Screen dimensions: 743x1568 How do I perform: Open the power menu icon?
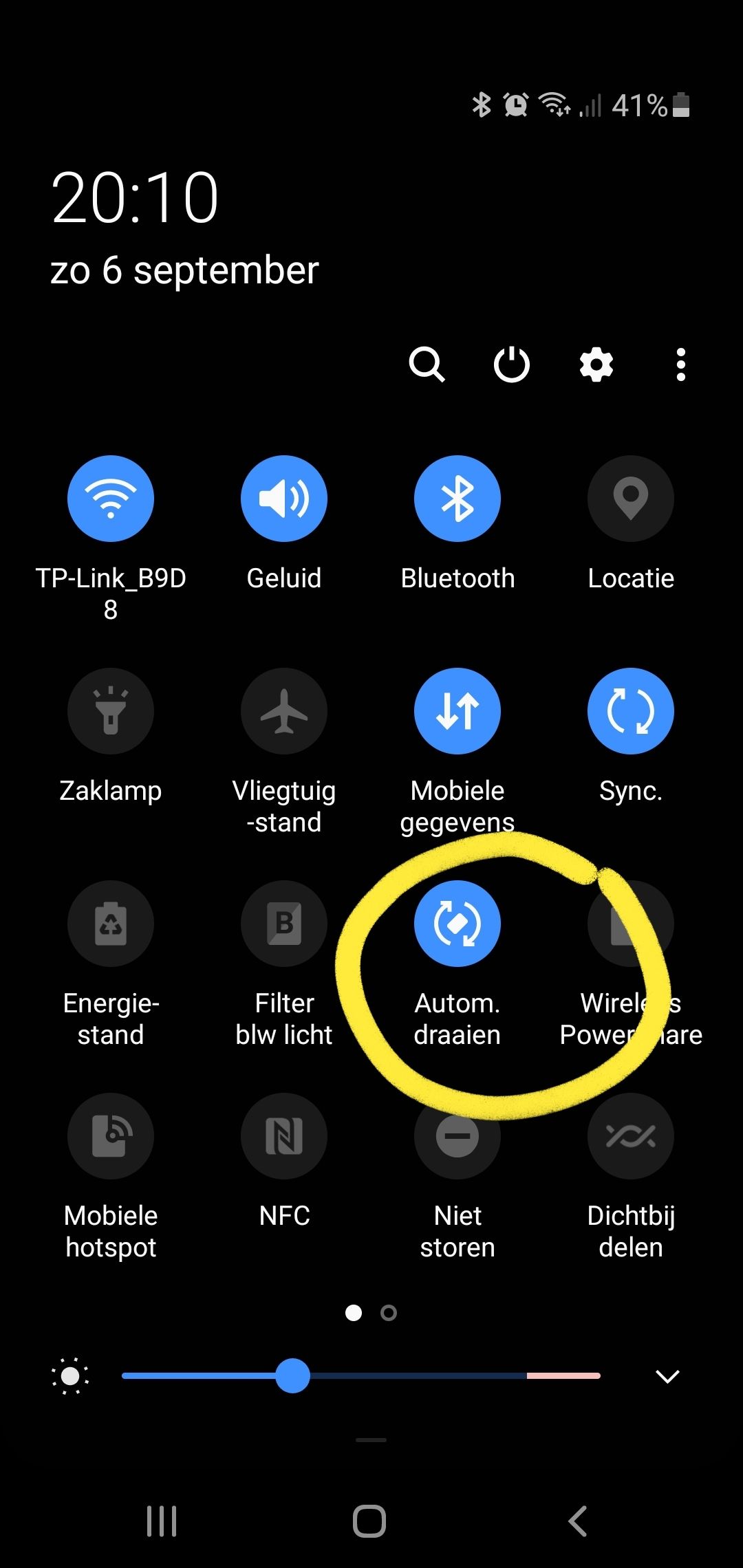pyautogui.click(x=510, y=364)
